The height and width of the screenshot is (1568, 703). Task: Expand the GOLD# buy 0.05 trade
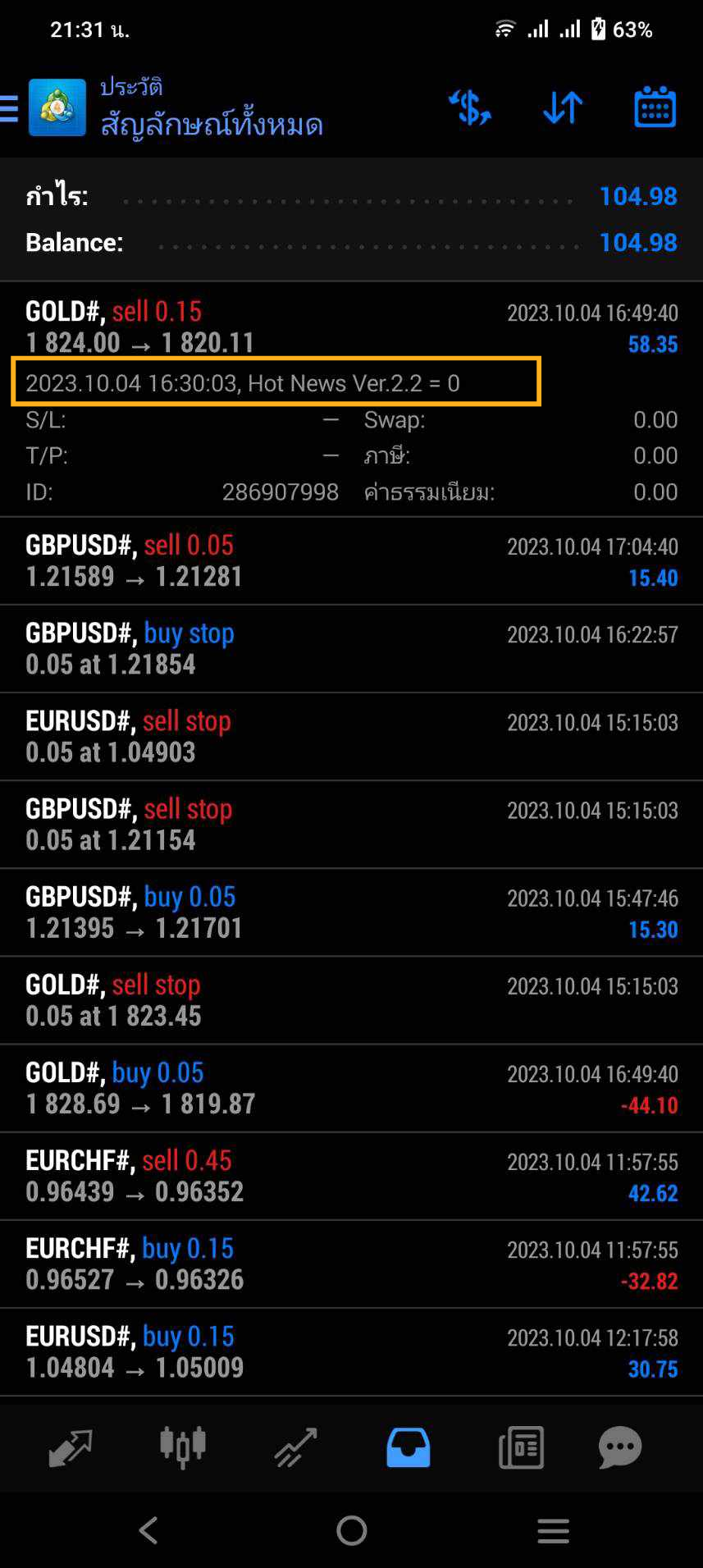(351, 1088)
